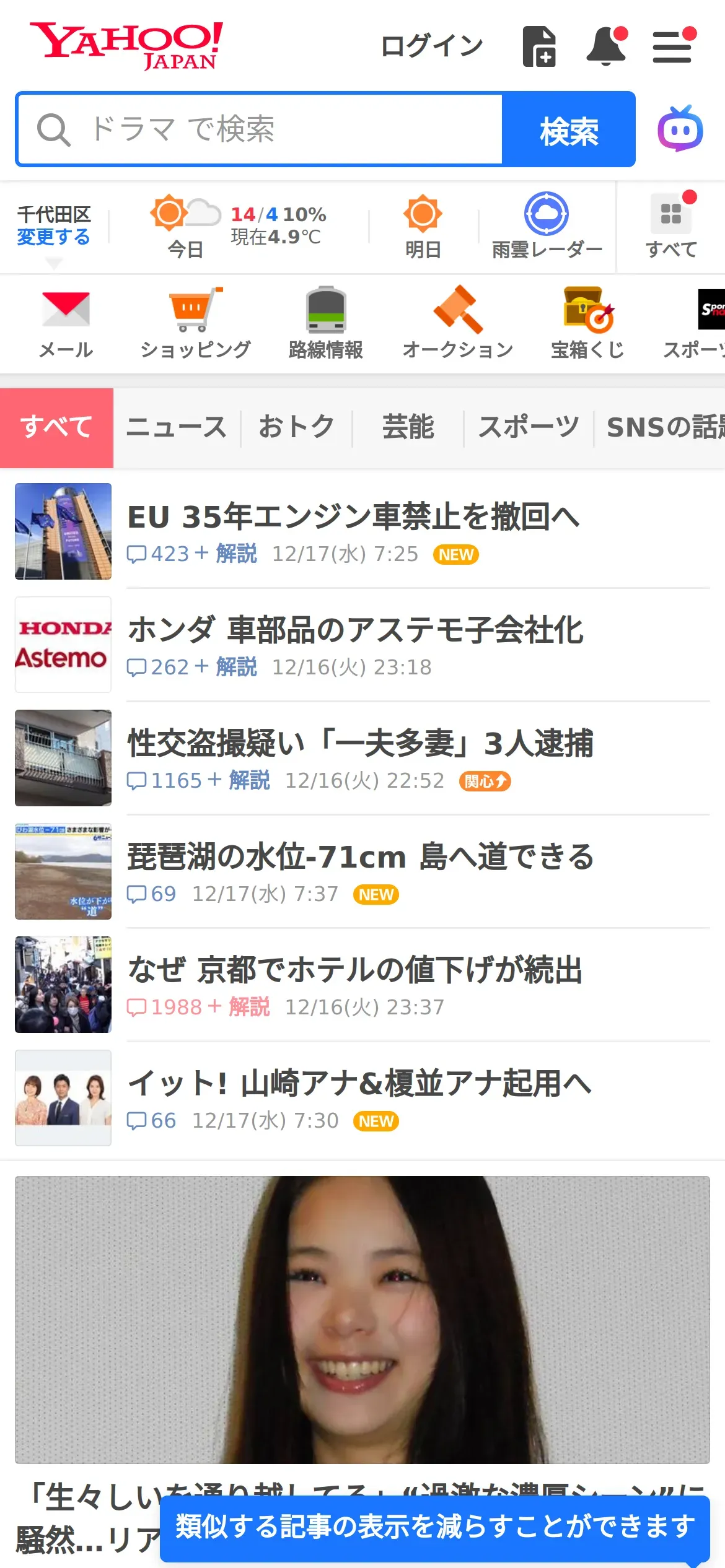Open オークション
This screenshot has height=1568, width=725.
(x=457, y=323)
